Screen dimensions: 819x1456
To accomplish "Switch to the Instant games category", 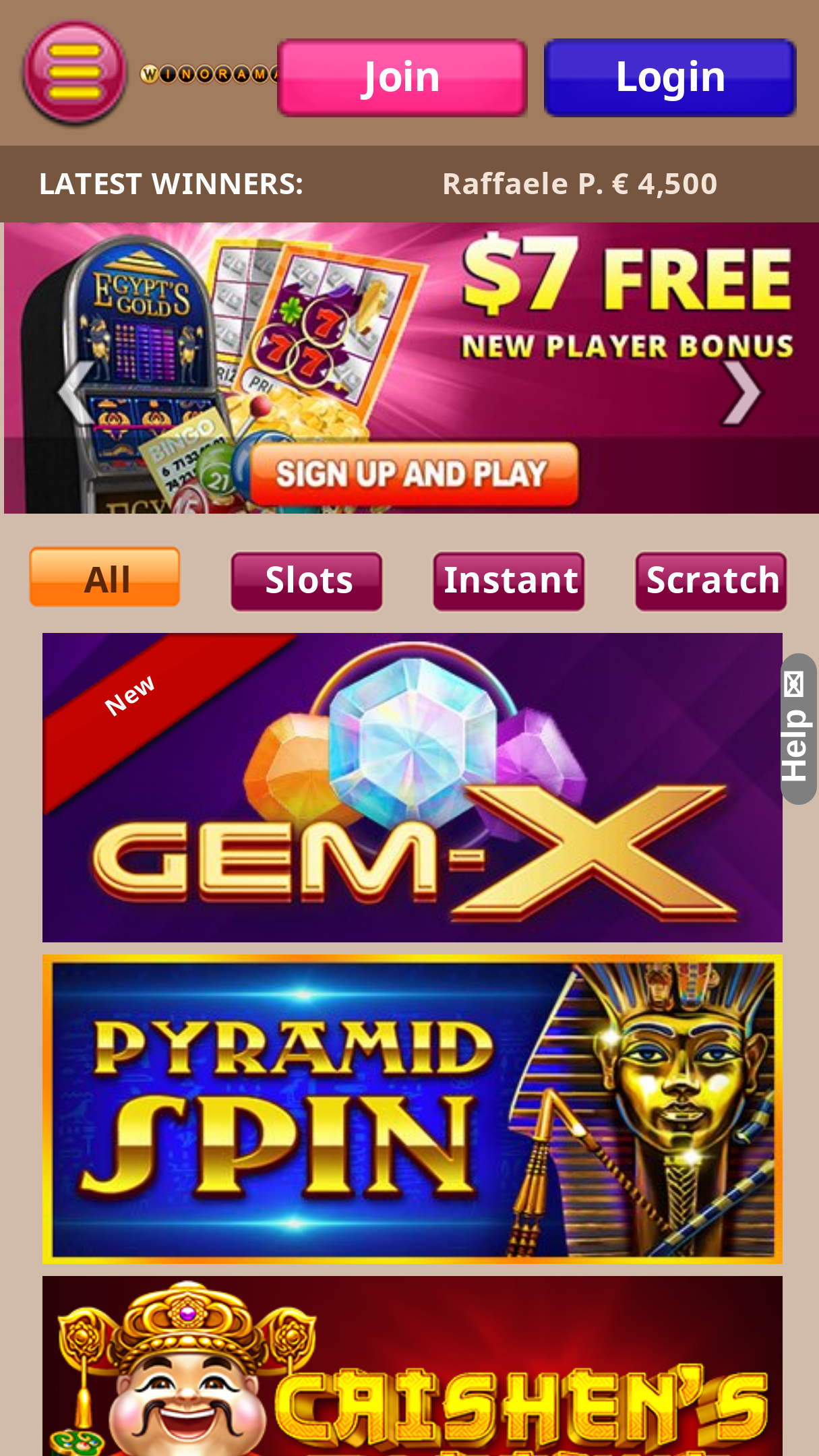I will pyautogui.click(x=509, y=581).
